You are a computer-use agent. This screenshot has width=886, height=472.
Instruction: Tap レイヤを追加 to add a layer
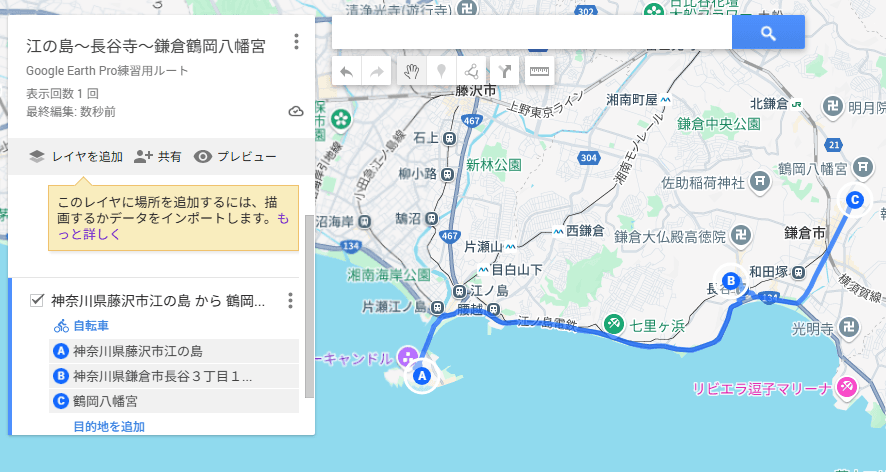[x=76, y=157]
